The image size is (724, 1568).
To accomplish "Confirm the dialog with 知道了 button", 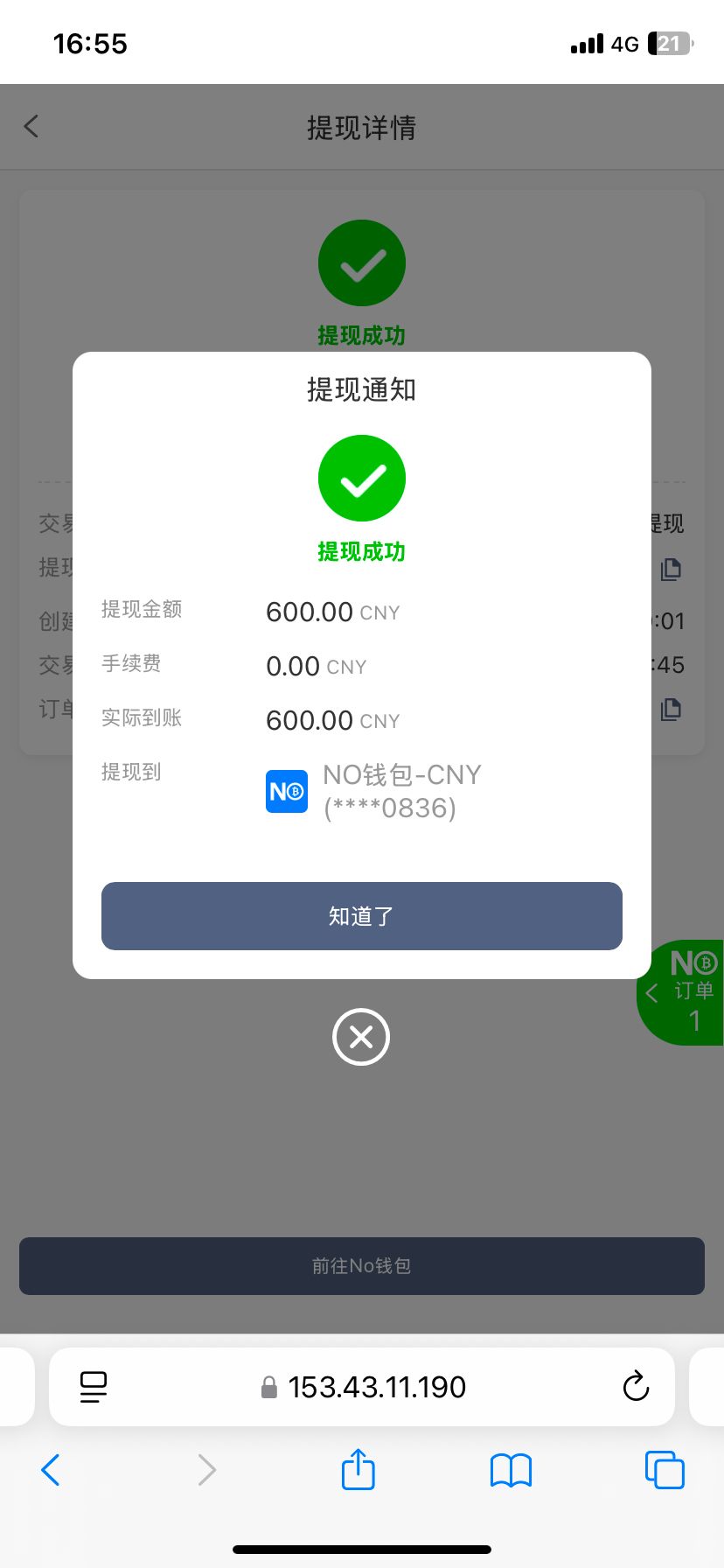I will tap(361, 915).
